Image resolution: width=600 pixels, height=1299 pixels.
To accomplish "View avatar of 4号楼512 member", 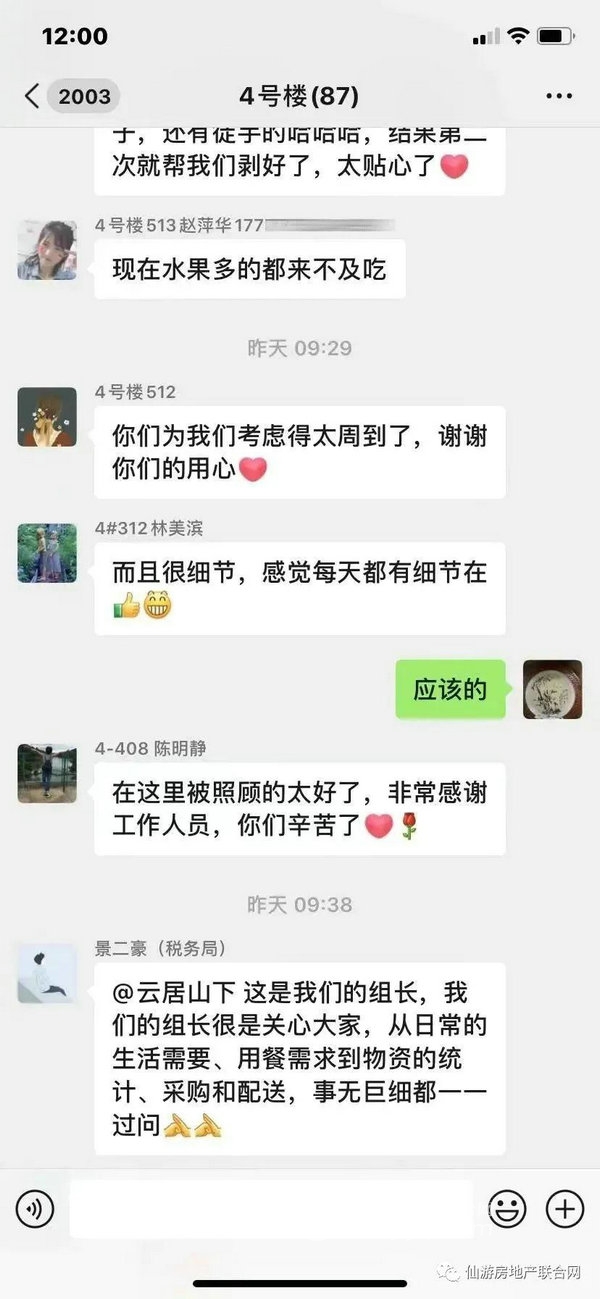I will [x=47, y=416].
